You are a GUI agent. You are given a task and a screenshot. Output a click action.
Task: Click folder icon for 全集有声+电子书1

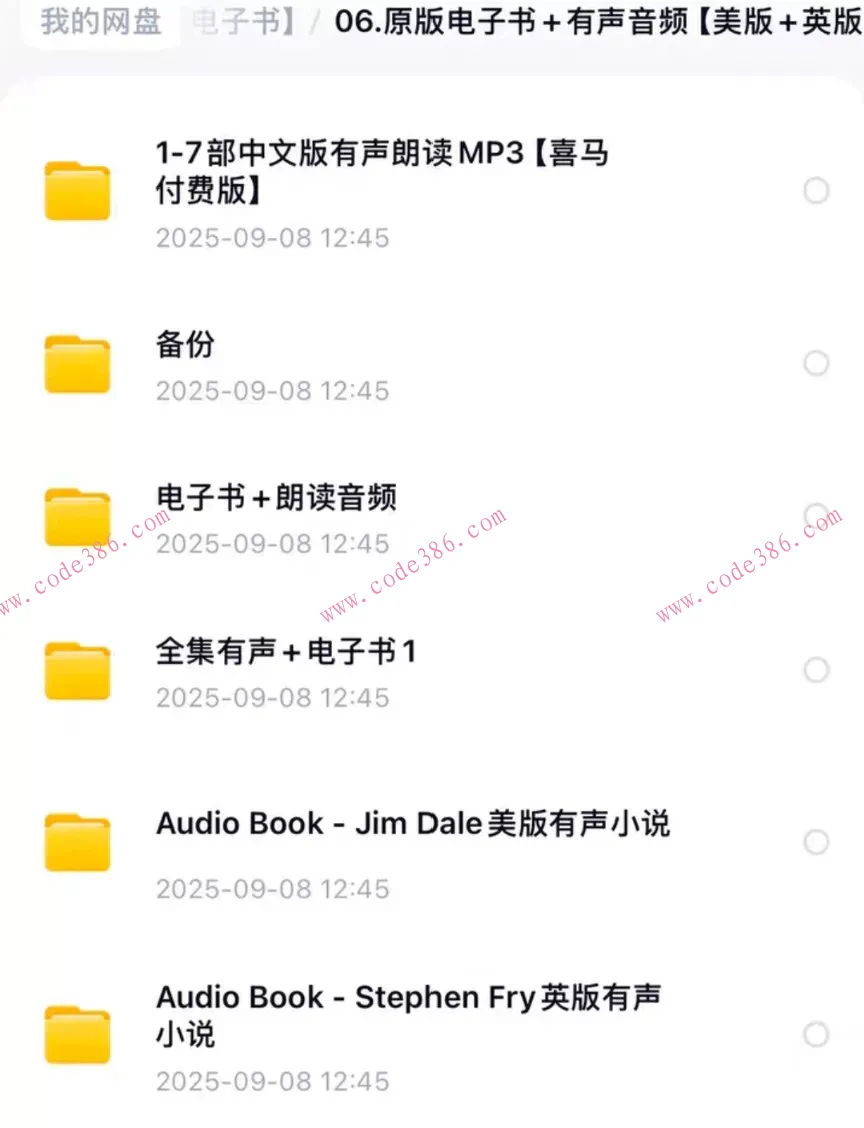click(x=78, y=671)
